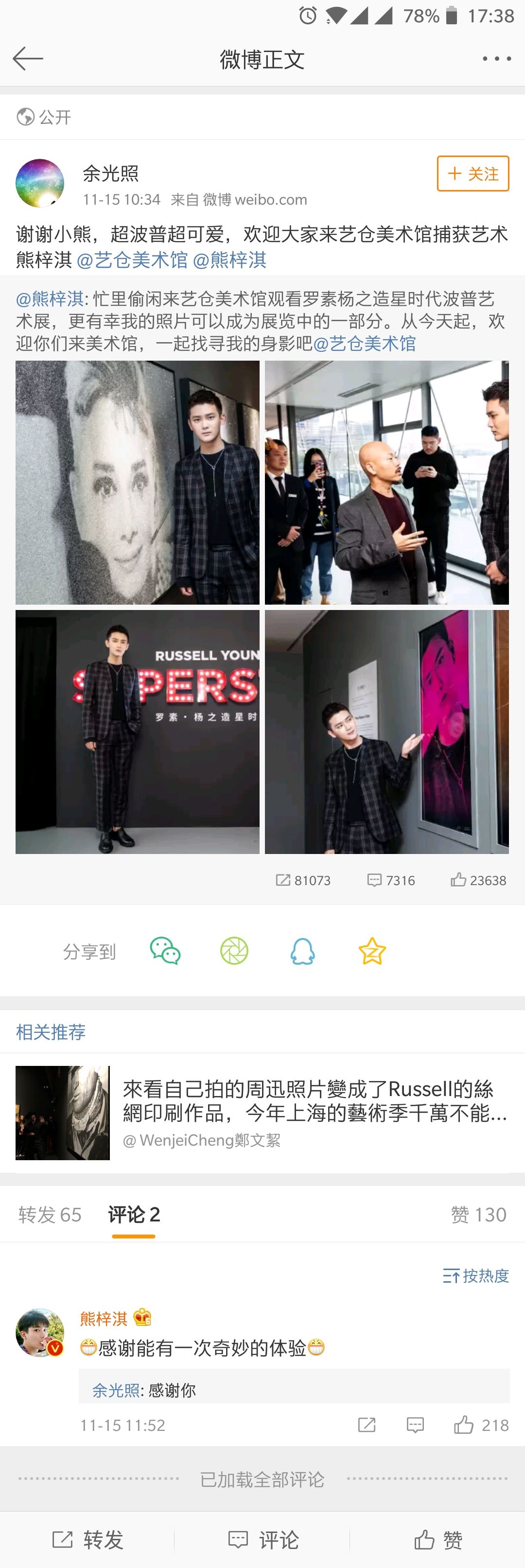
Task: Open the photo with the Audrey Hepburn portrait
Action: (138, 482)
